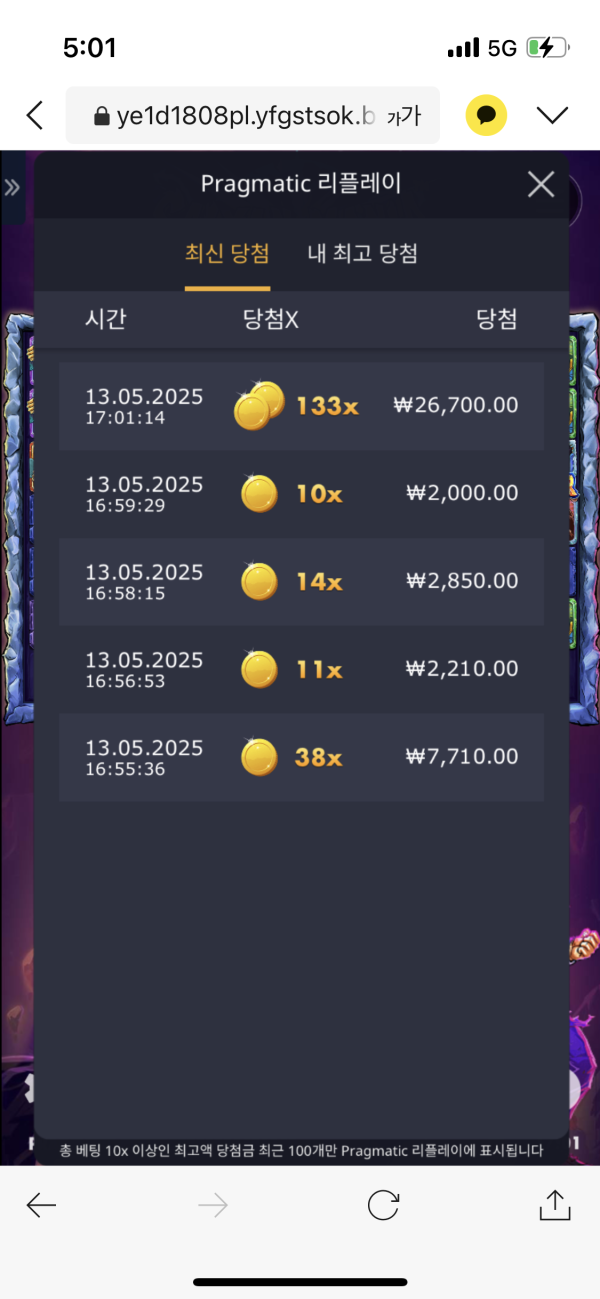Viewport: 600px width, 1299px height.
Task: Open the 133x win replay at 17:01:14
Action: coord(301,406)
